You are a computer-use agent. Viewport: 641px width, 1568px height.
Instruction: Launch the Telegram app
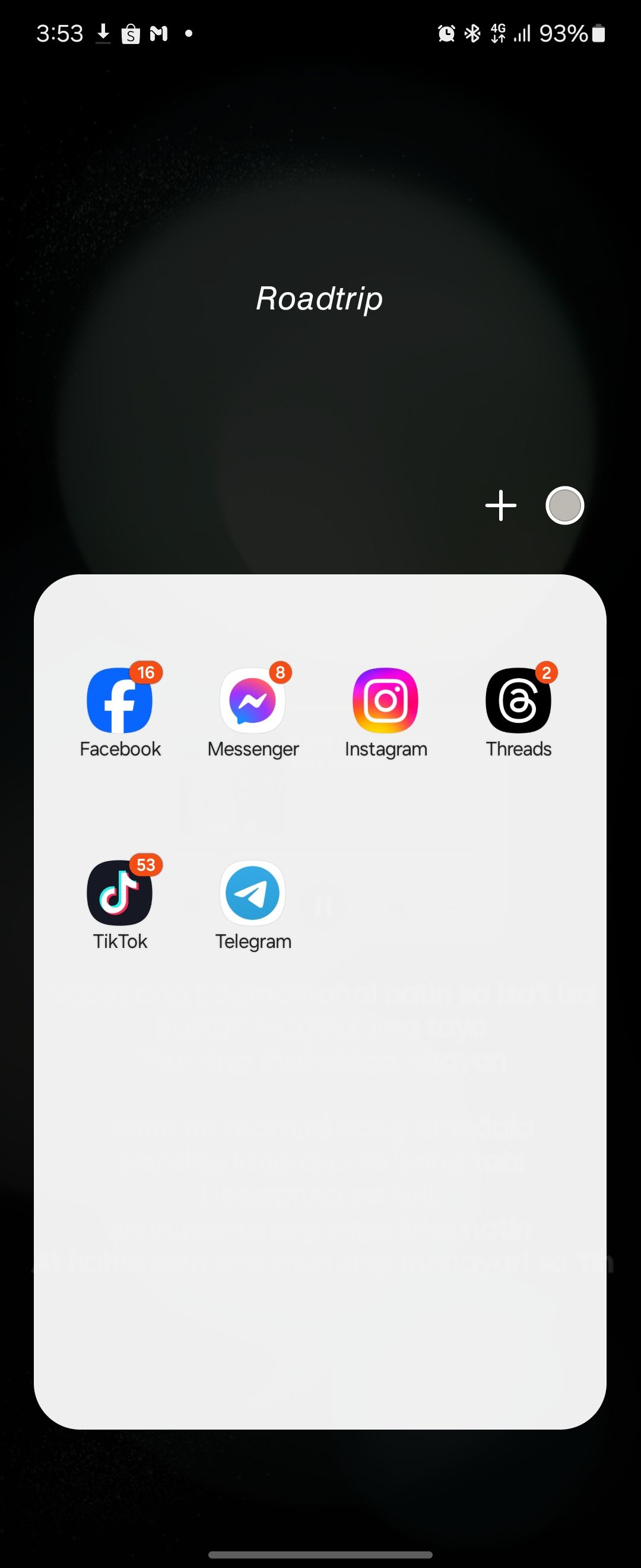(x=253, y=893)
